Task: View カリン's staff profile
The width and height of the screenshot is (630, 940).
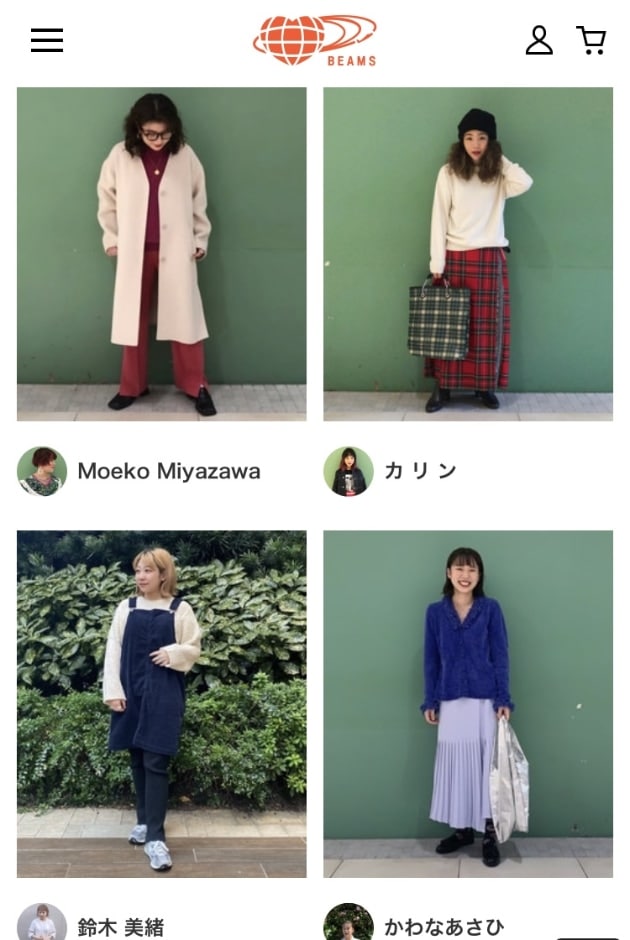Action: pyautogui.click(x=420, y=471)
